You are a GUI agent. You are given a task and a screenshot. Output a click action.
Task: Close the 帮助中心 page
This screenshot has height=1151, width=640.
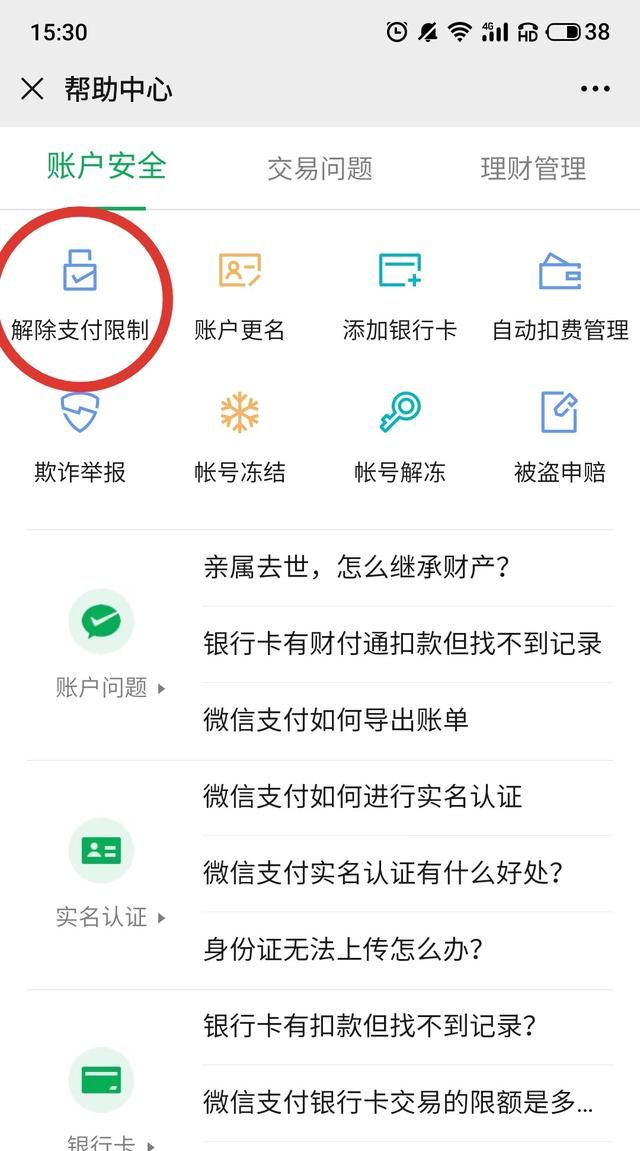coord(32,89)
